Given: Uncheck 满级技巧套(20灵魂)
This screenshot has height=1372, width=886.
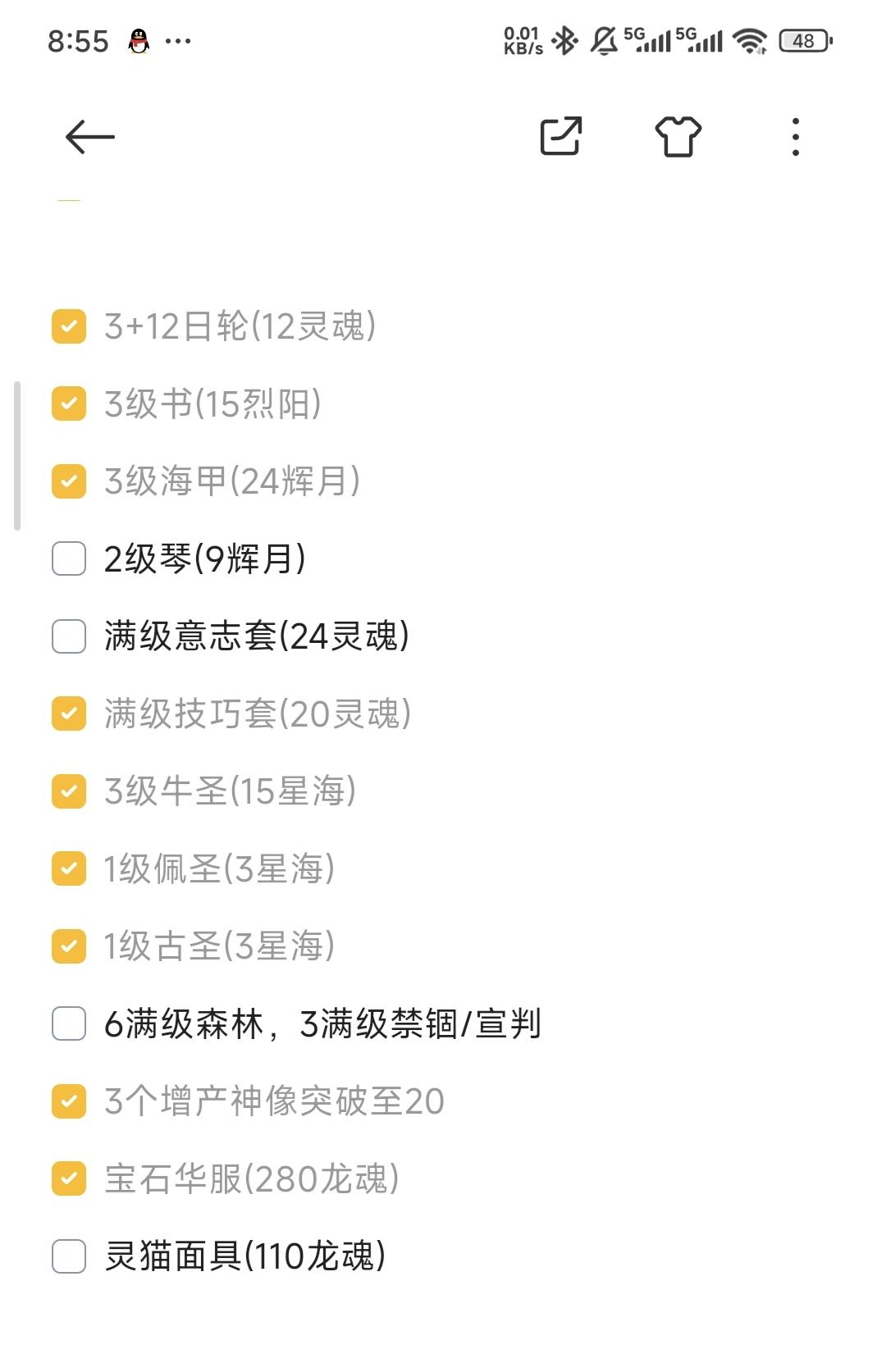Looking at the screenshot, I should point(69,713).
